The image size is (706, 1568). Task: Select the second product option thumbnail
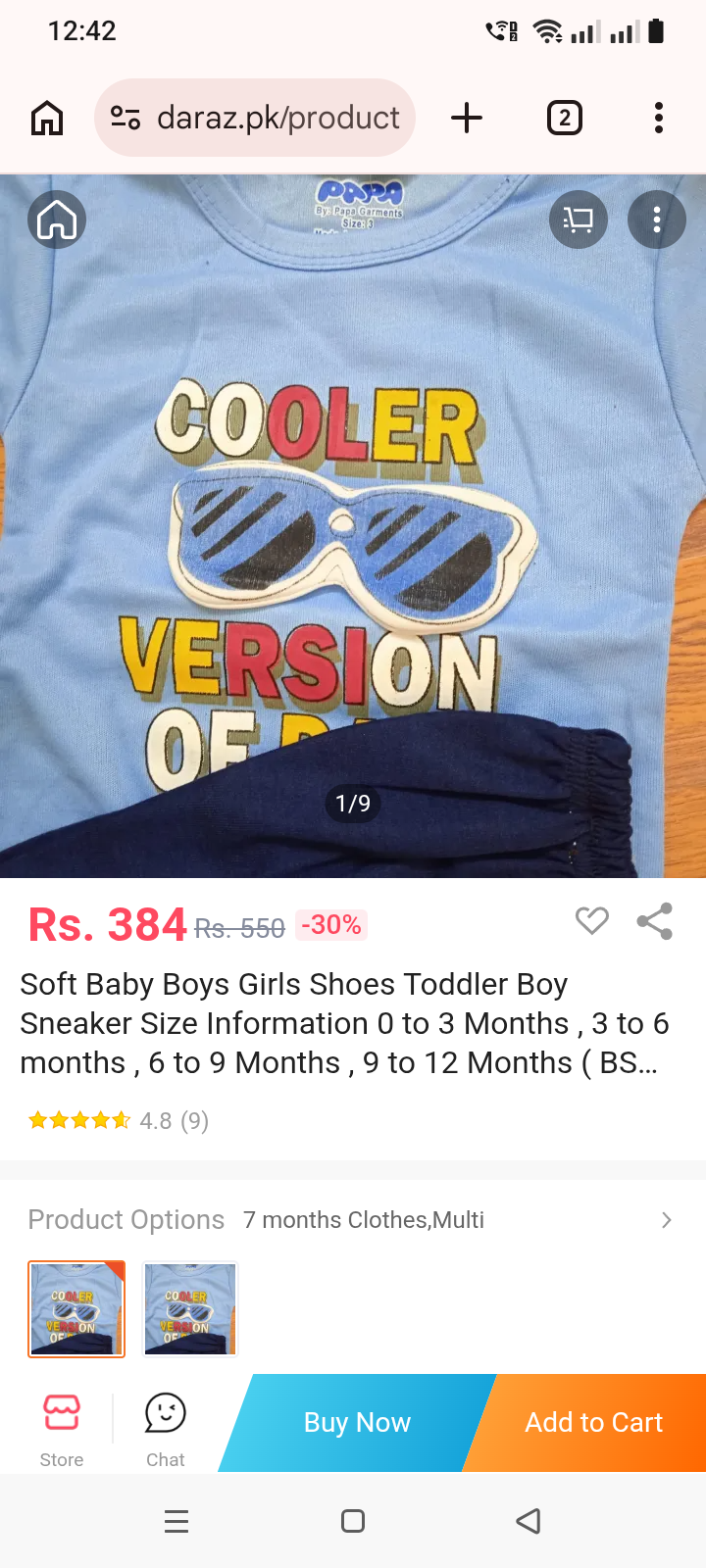tap(190, 1309)
